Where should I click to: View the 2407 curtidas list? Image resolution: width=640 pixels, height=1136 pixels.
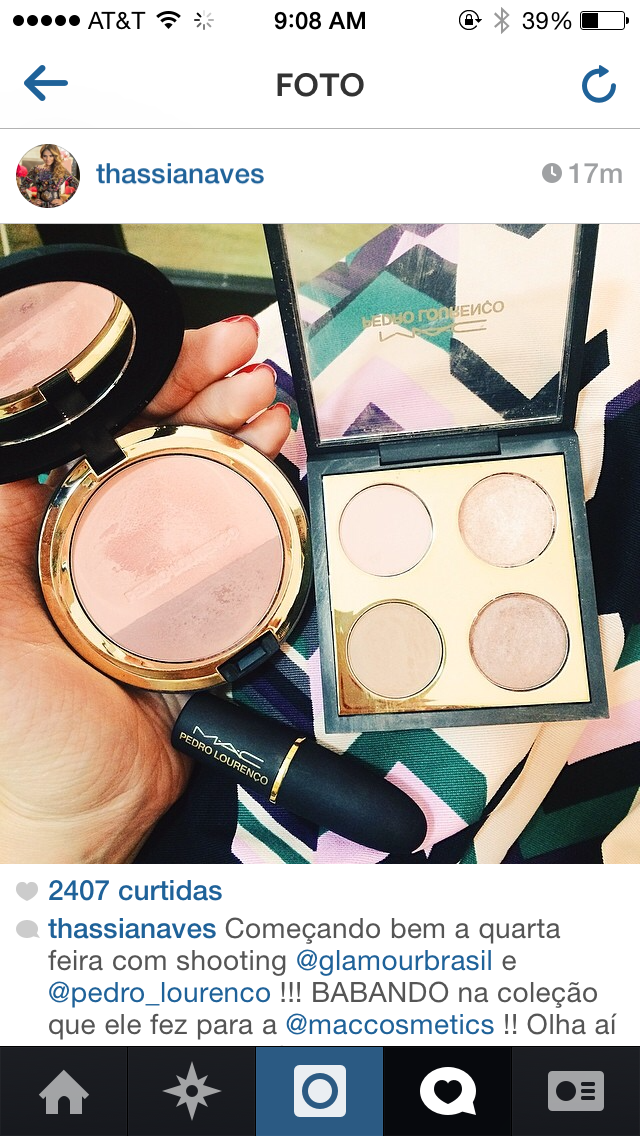(x=136, y=890)
